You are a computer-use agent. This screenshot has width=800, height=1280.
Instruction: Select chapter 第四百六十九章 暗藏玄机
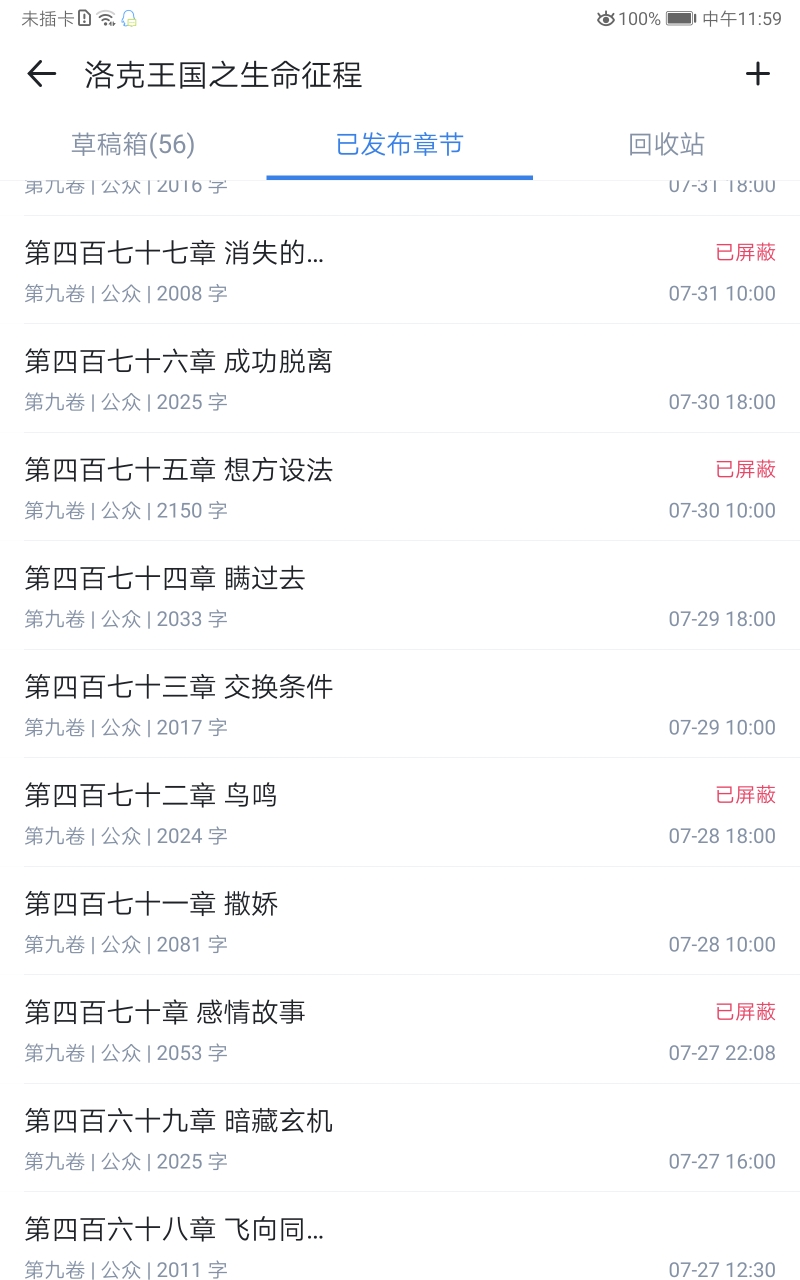coord(179,1121)
